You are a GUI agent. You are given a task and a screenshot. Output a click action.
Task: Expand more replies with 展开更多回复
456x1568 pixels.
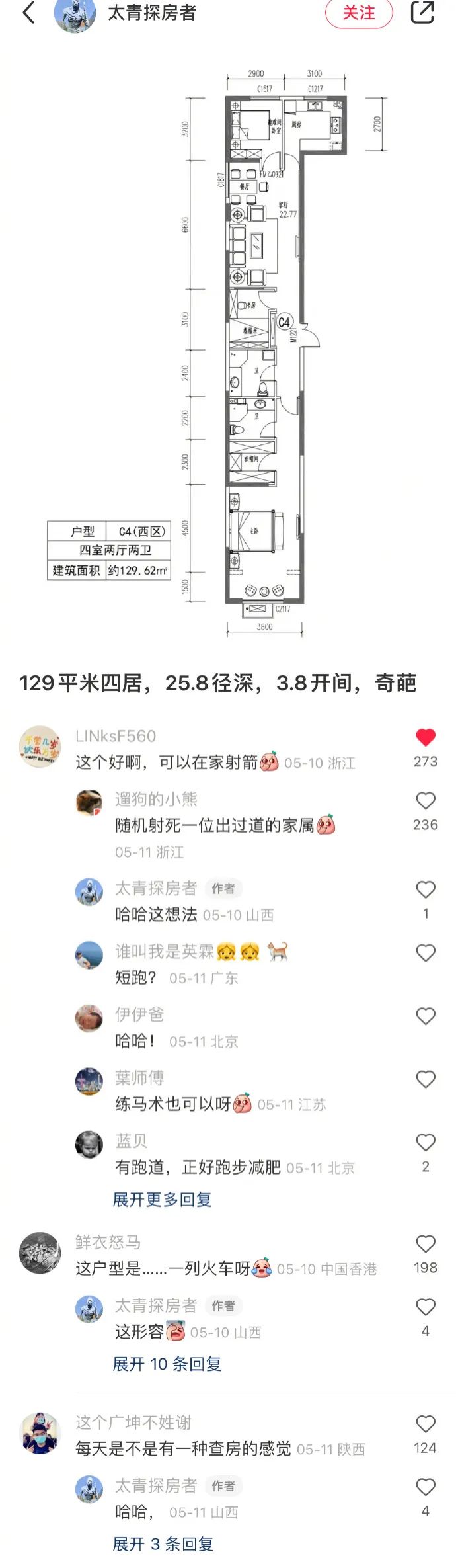[162, 1199]
